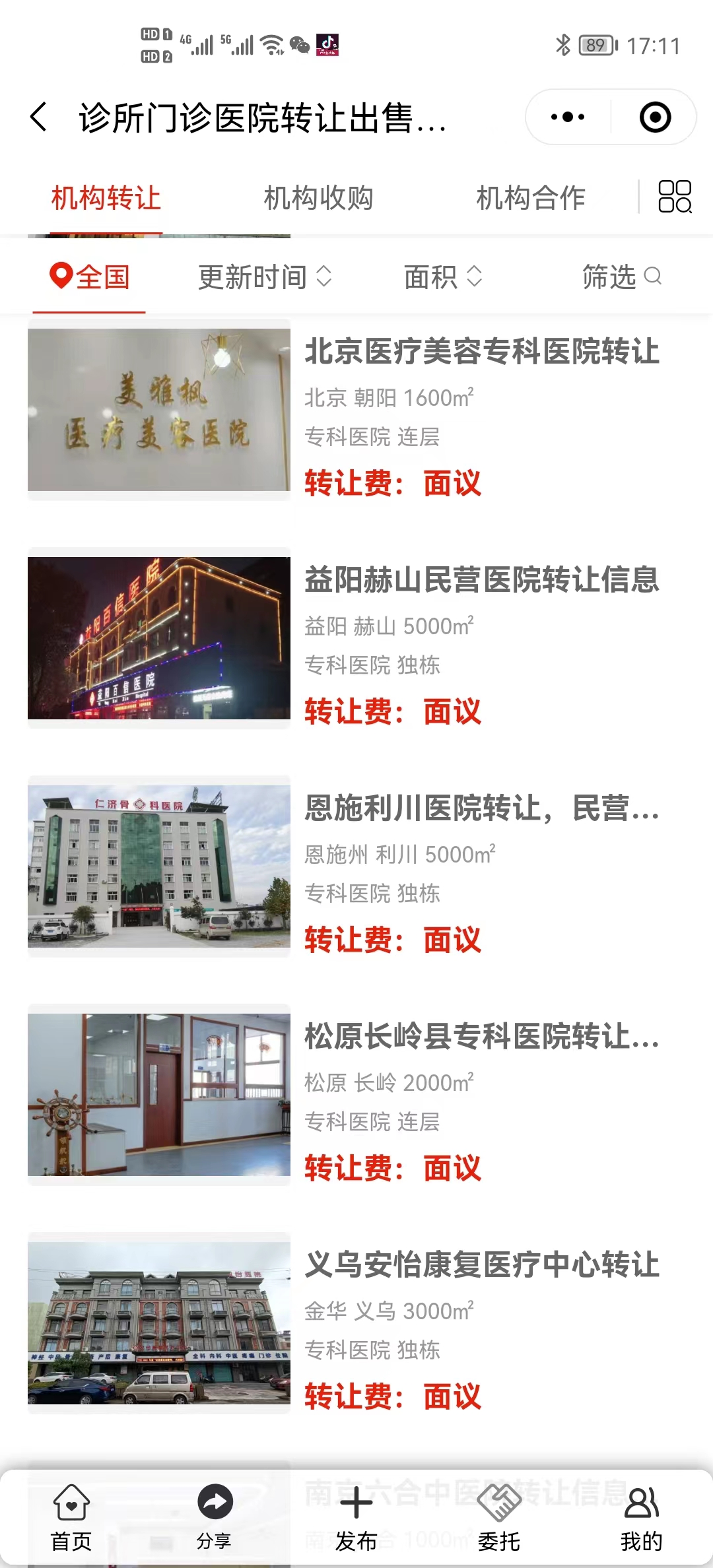
Task: View the 益阳赫山民营医院转让信息 listing
Action: coord(481,580)
